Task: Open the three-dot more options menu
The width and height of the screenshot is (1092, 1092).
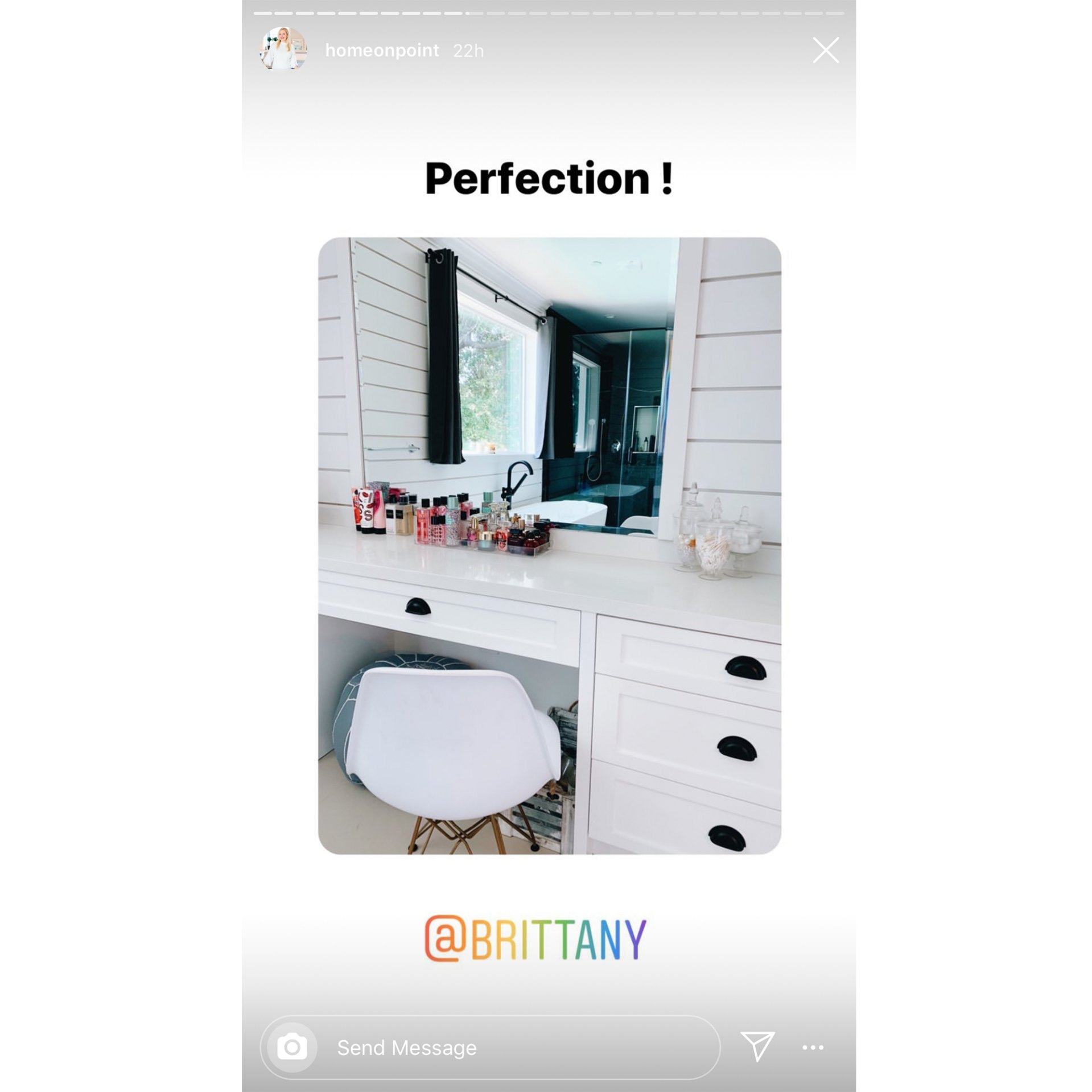Action: pyautogui.click(x=813, y=1047)
